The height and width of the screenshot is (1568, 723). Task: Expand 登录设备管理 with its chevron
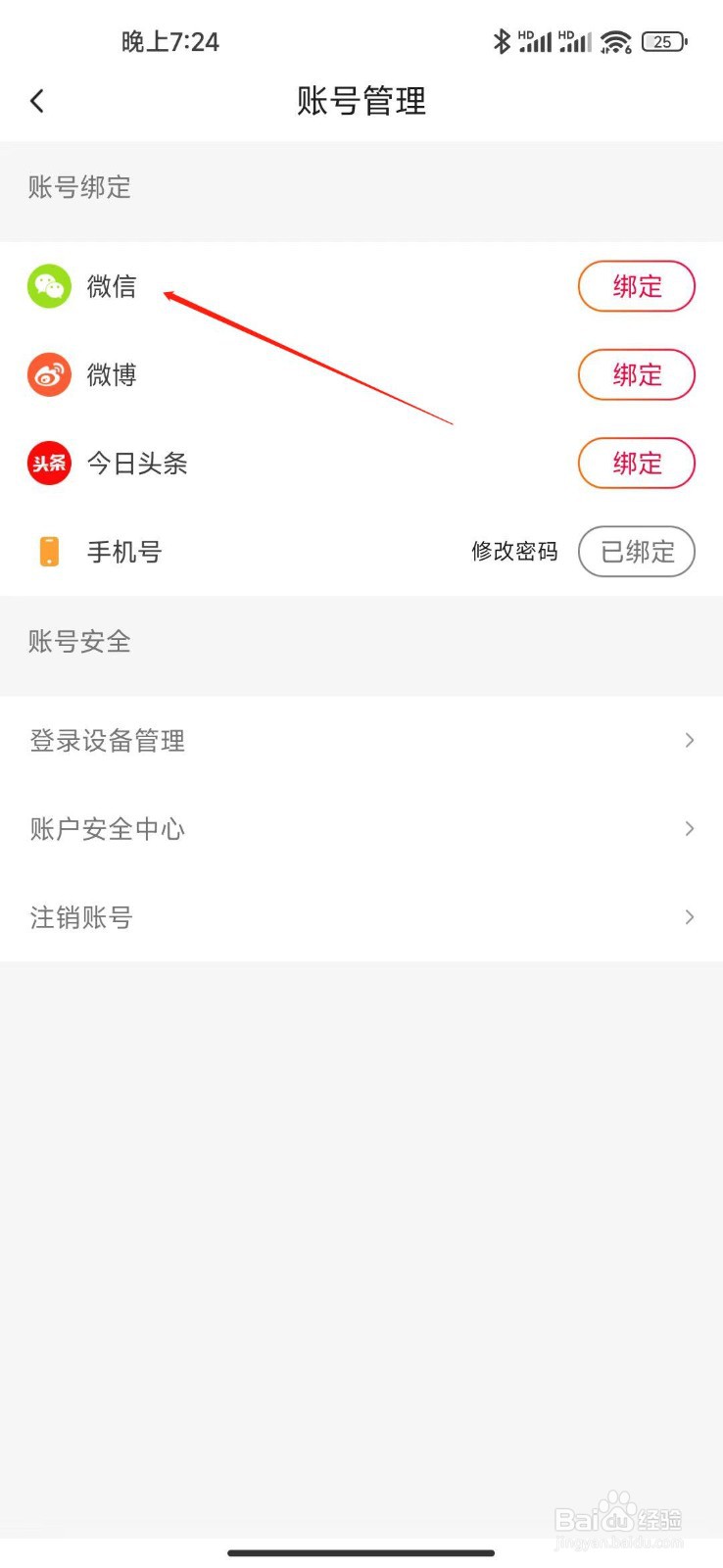tap(689, 740)
